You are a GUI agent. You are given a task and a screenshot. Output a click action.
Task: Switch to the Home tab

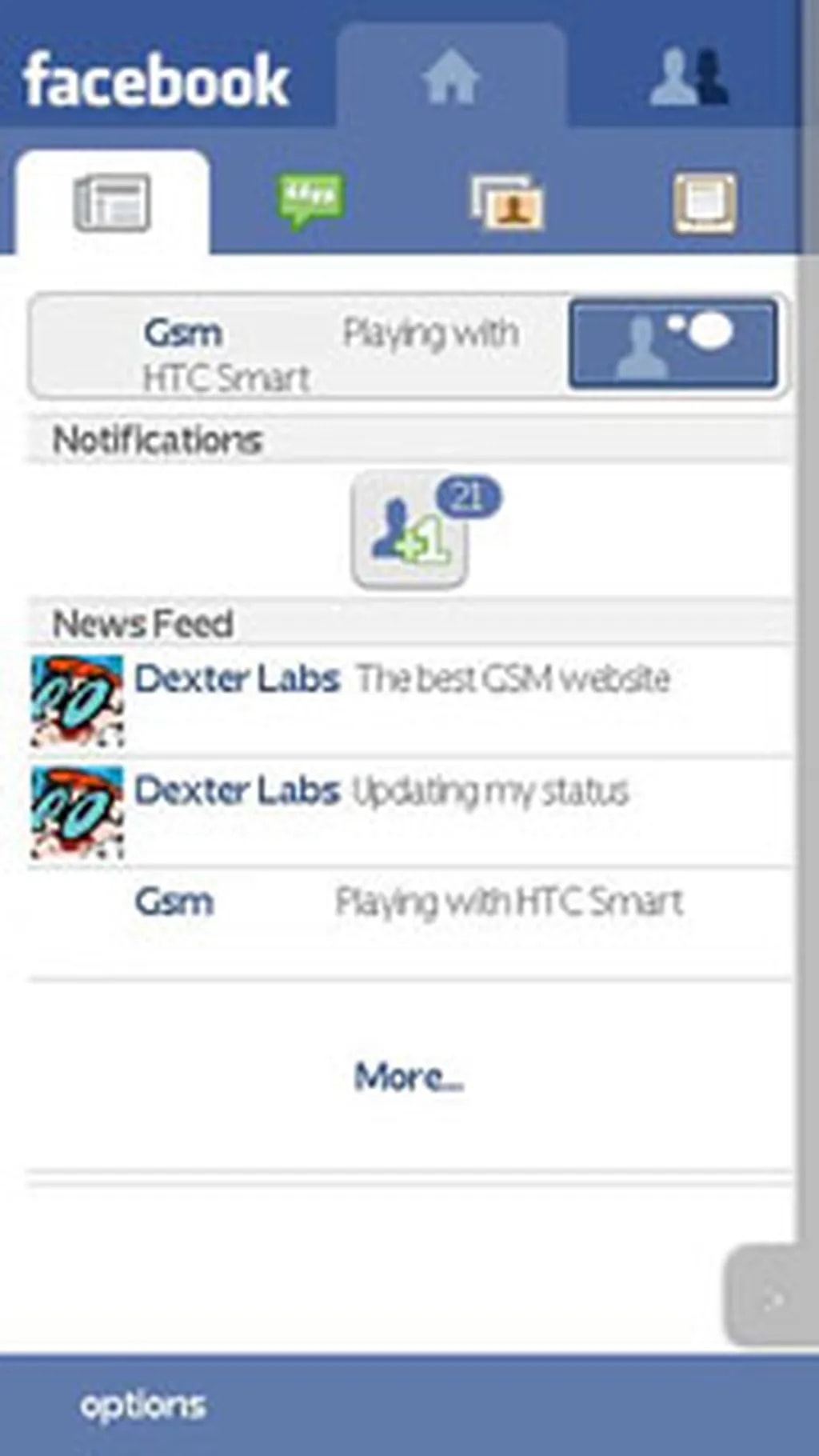(451, 77)
